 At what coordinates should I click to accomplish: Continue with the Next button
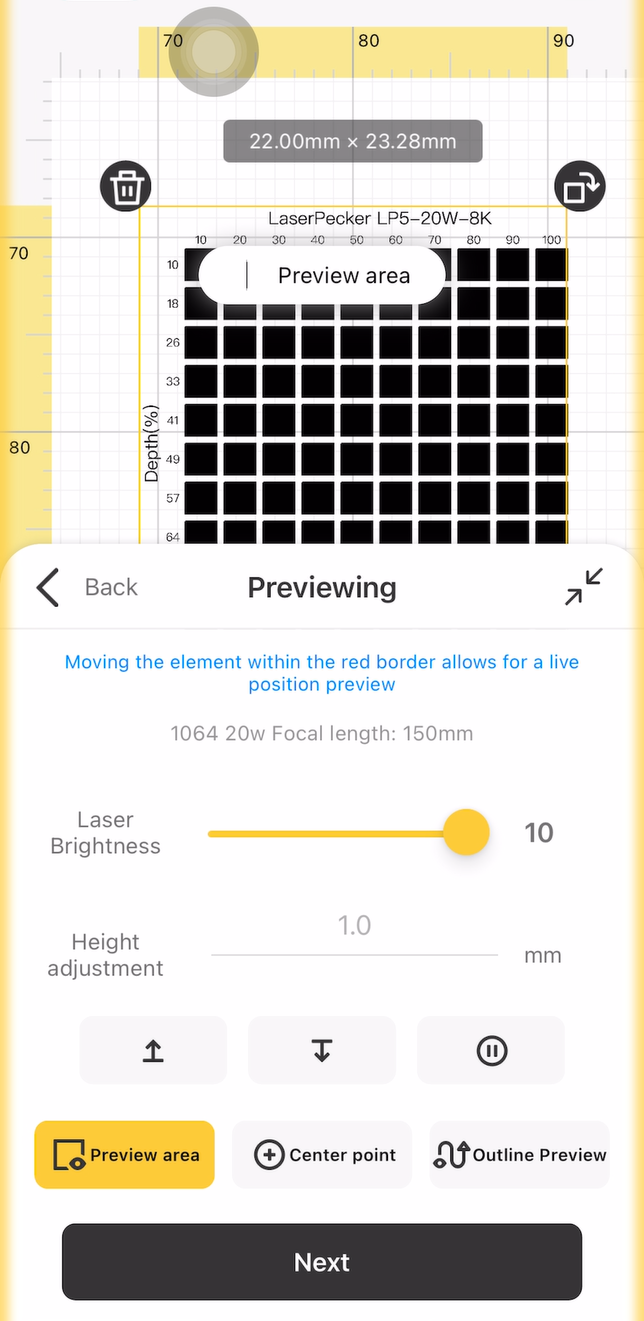coord(322,1262)
